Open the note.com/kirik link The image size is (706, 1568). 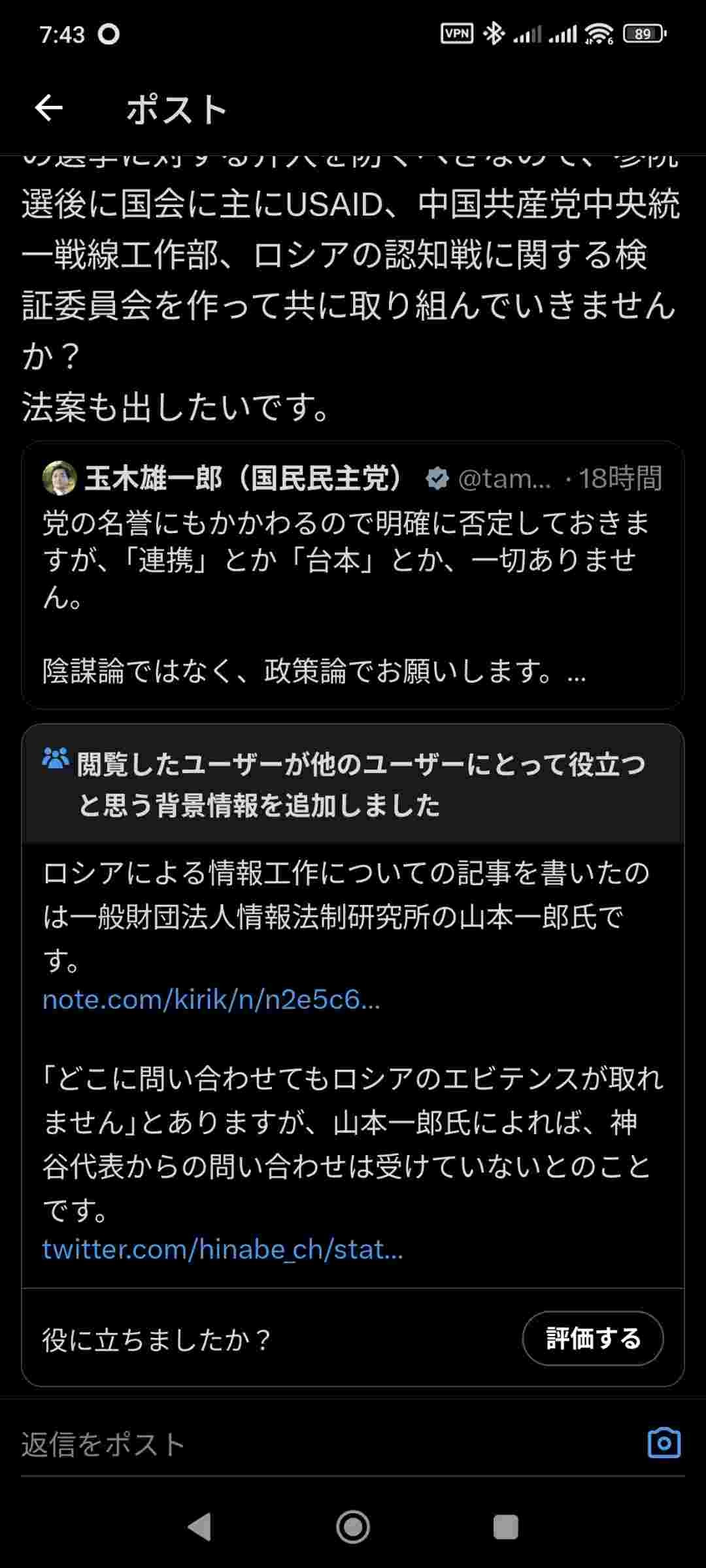tap(210, 1000)
